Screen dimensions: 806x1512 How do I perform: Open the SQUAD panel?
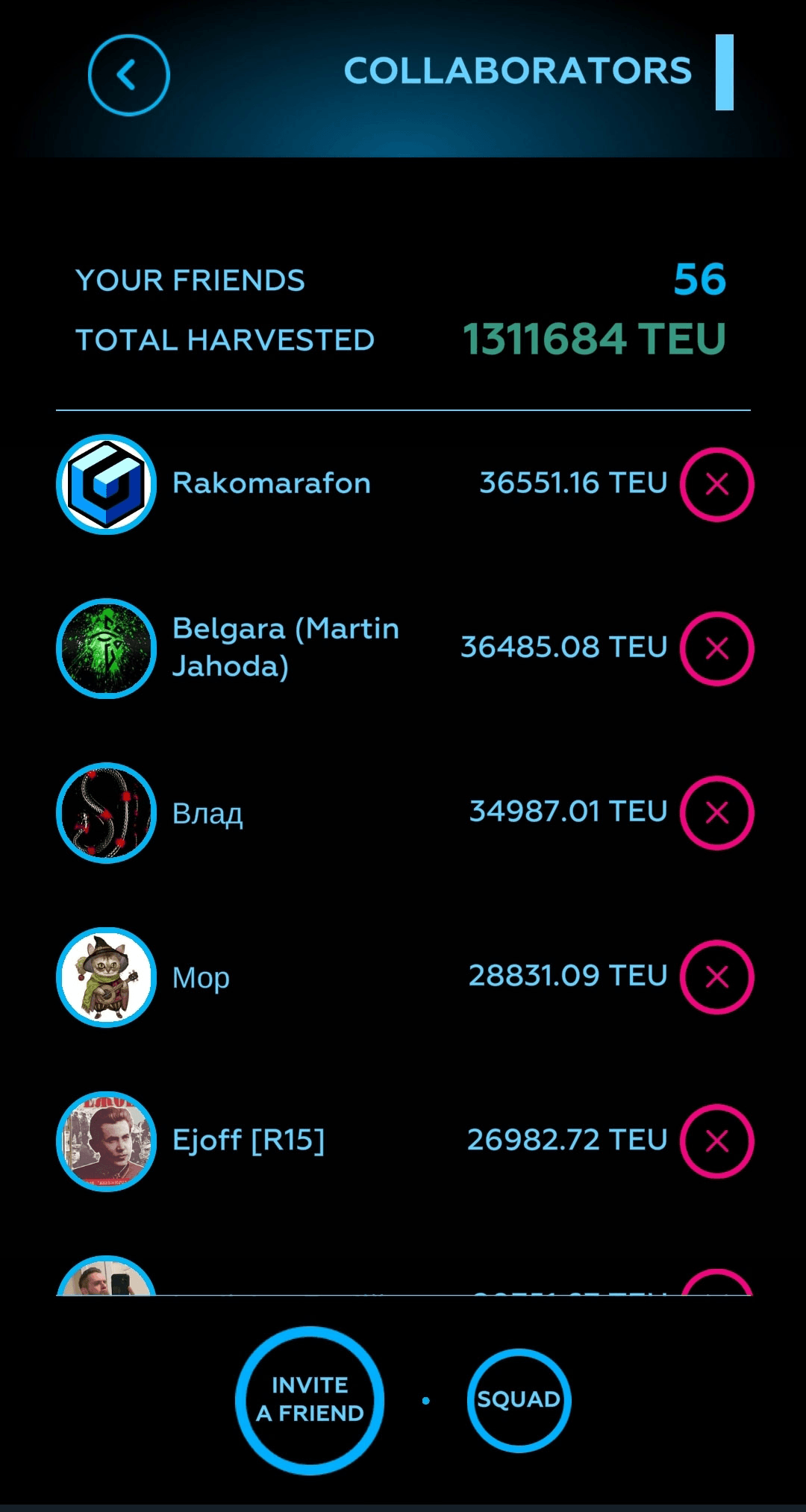click(519, 1400)
